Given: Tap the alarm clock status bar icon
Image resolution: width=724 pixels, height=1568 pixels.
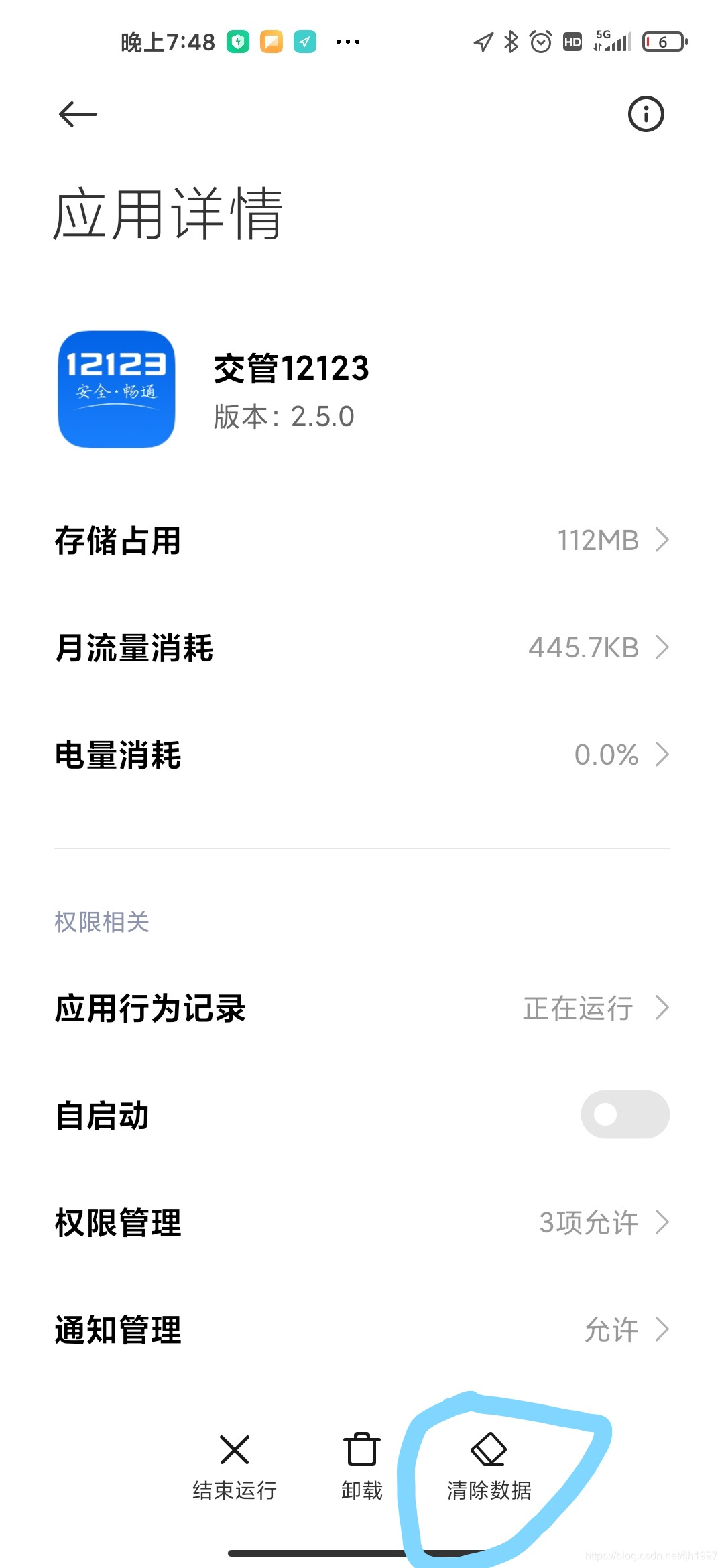Looking at the screenshot, I should (539, 42).
